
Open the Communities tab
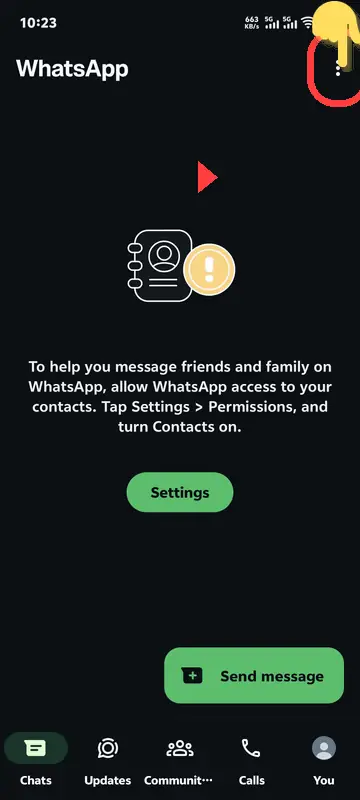[179, 759]
